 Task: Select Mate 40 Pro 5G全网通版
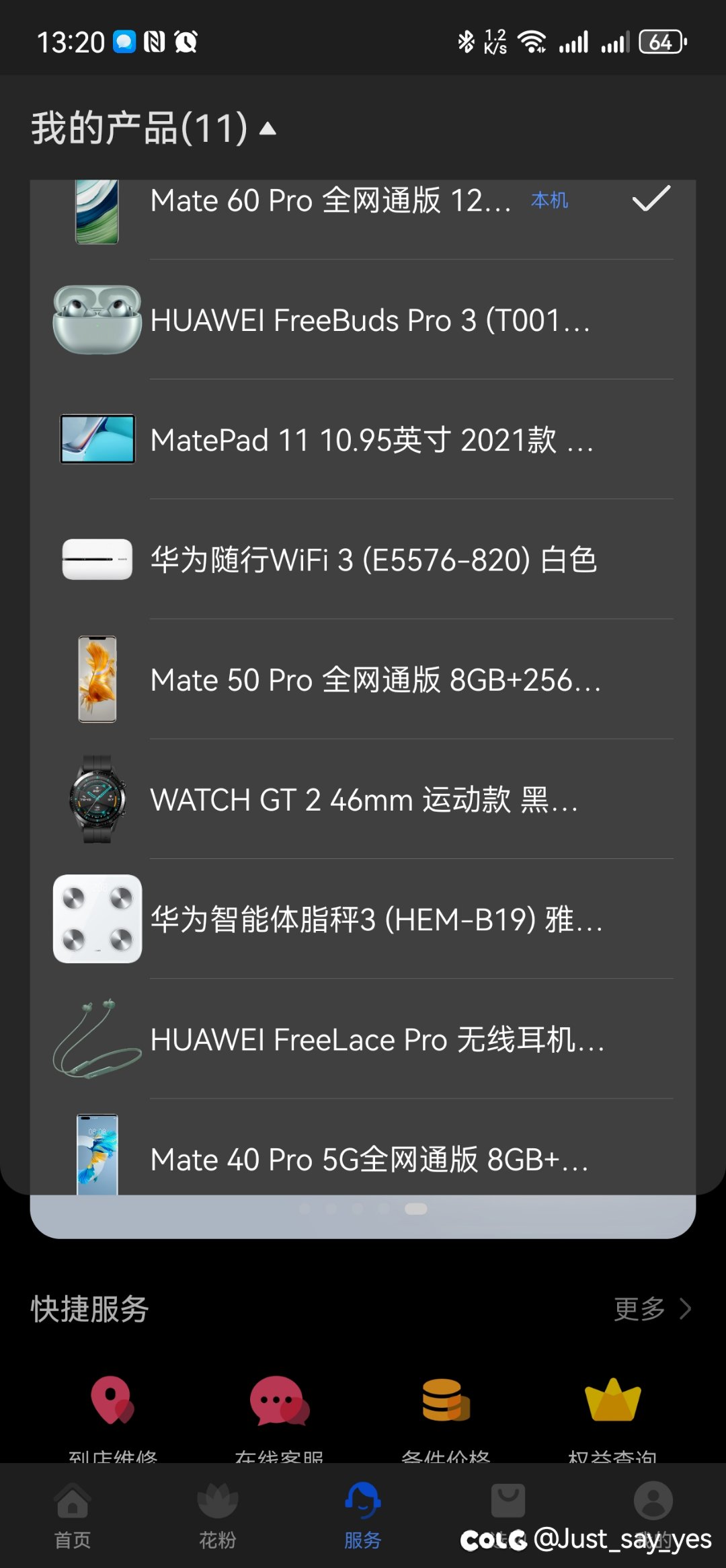pos(363,1157)
